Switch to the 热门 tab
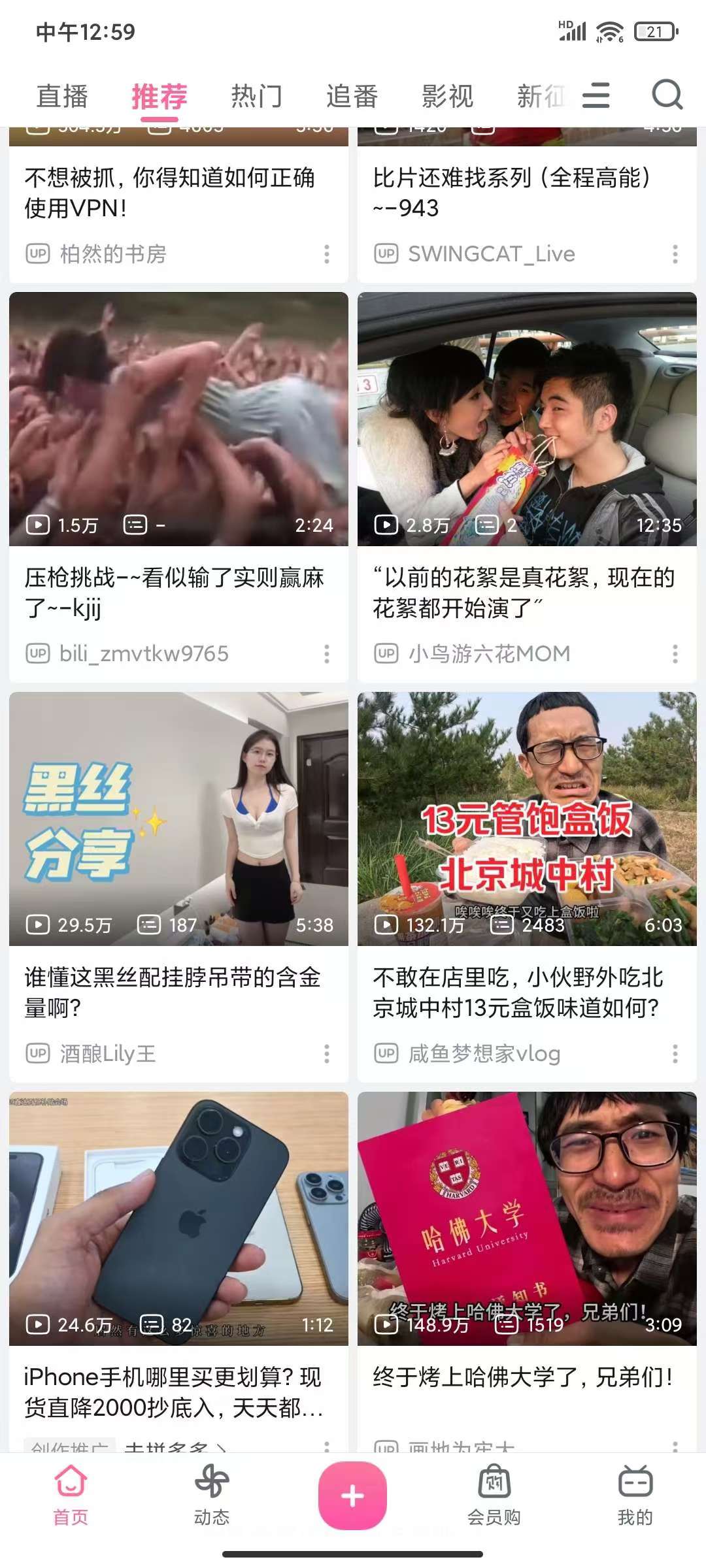This screenshot has height=1568, width=706. click(x=256, y=97)
